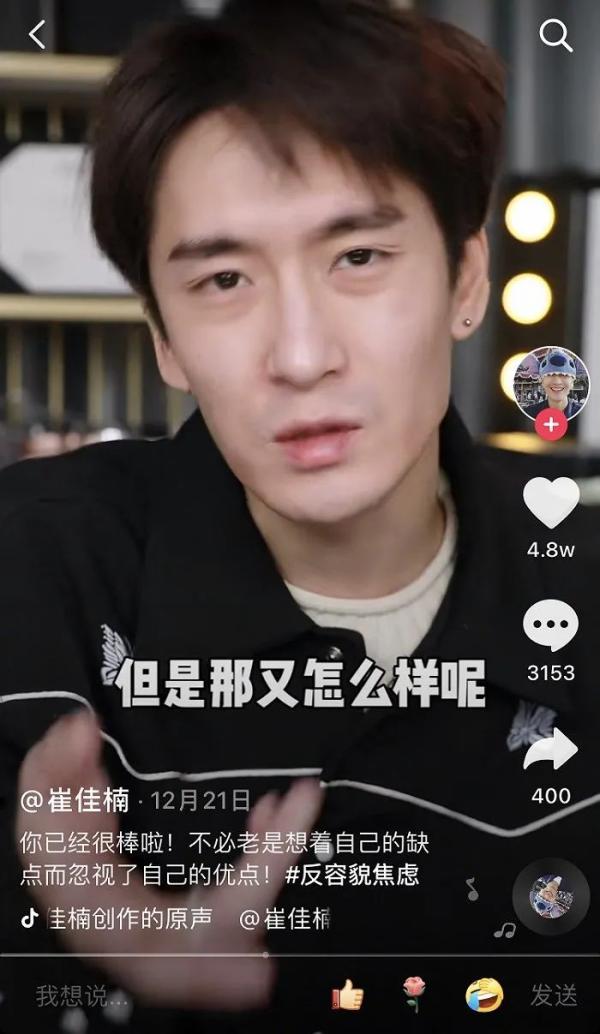Open the @崔佳楠 username profile link
The width and height of the screenshot is (600, 1034).
pos(75,800)
